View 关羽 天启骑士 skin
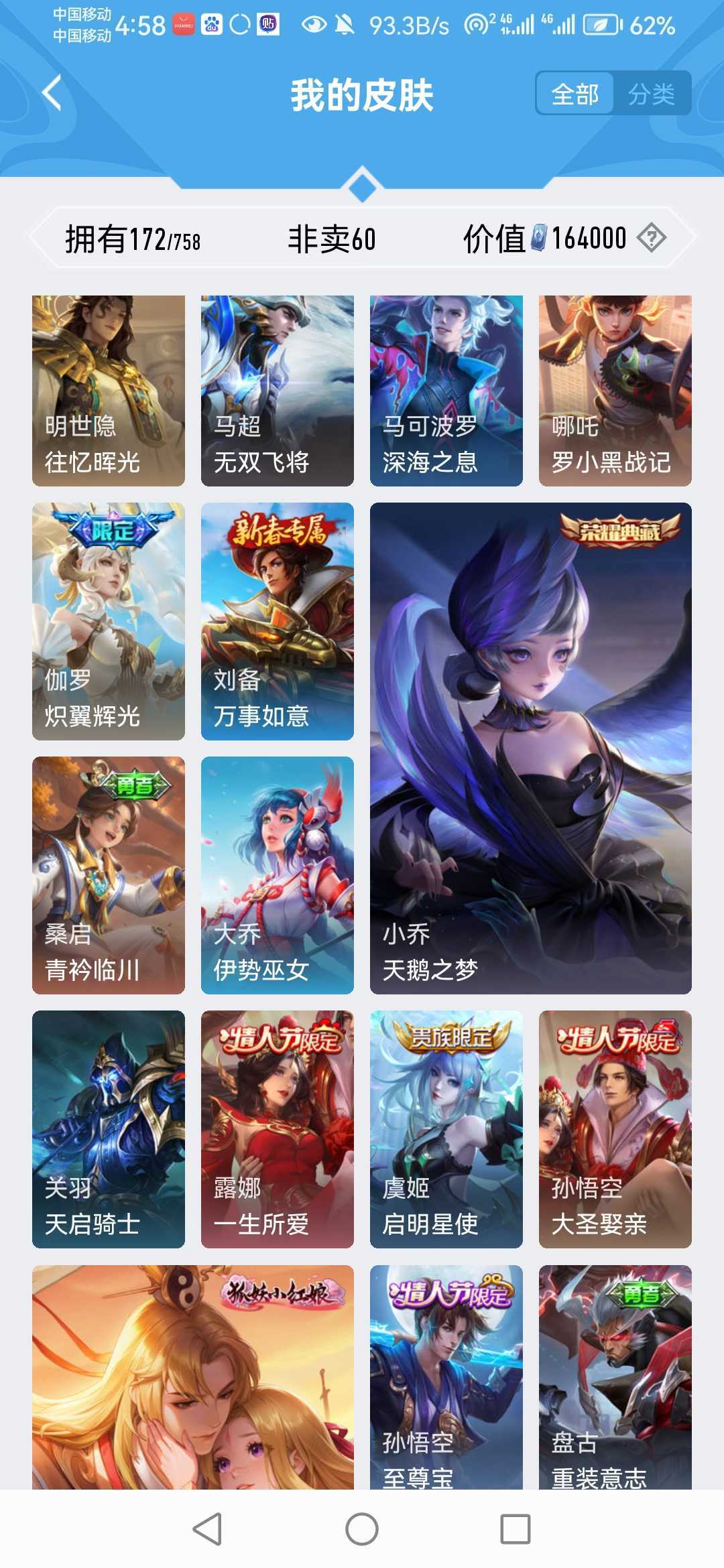This screenshot has width=724, height=1568. tap(109, 1129)
